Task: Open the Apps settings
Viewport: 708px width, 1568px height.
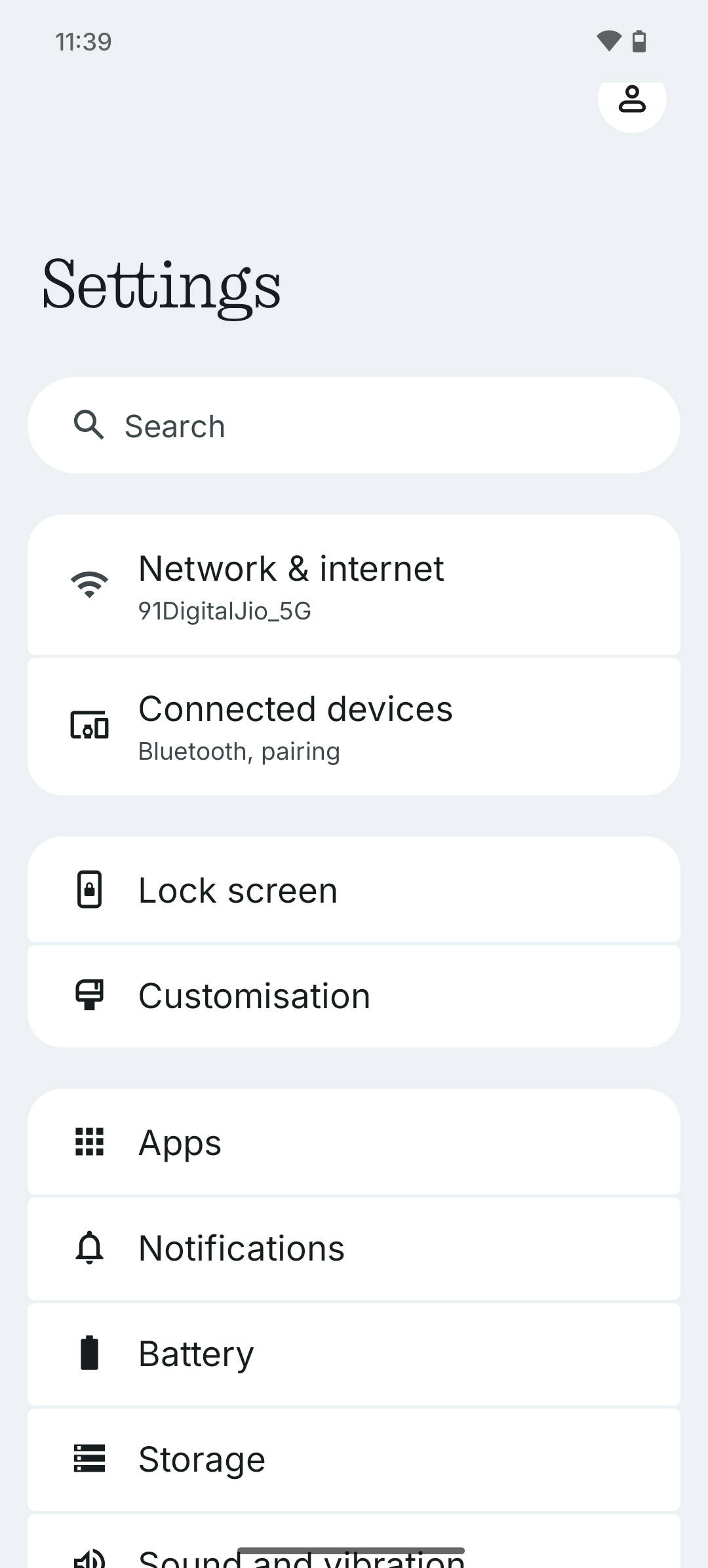Action: pos(354,1142)
